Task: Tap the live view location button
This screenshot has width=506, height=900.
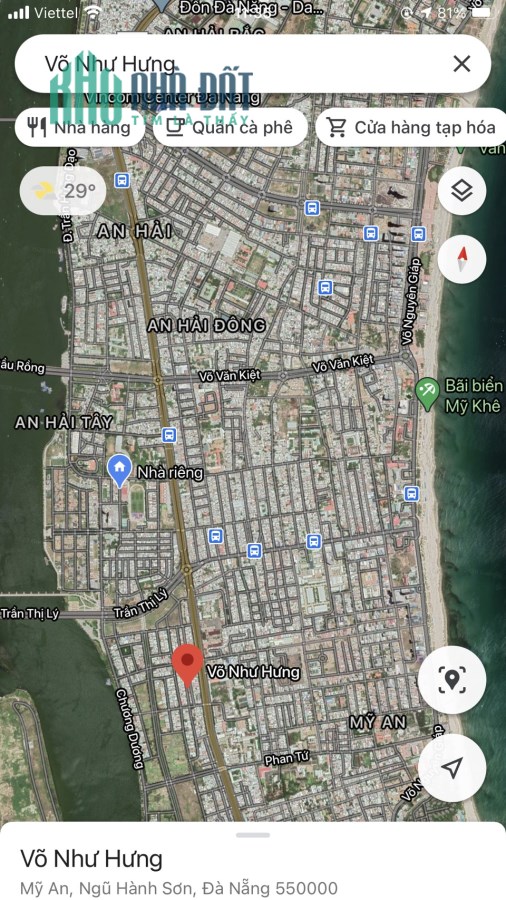Action: 452,680
